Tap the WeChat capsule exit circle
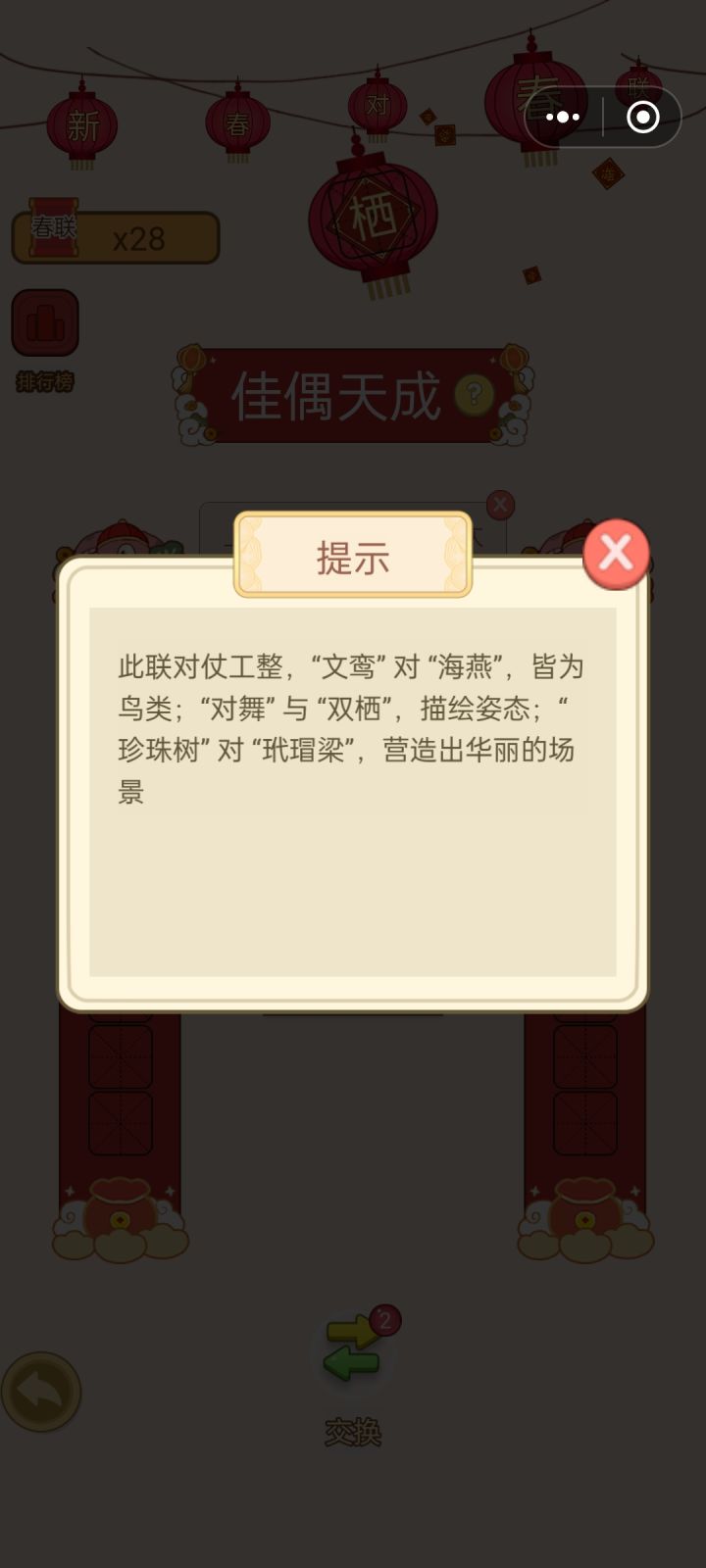 pyautogui.click(x=644, y=118)
